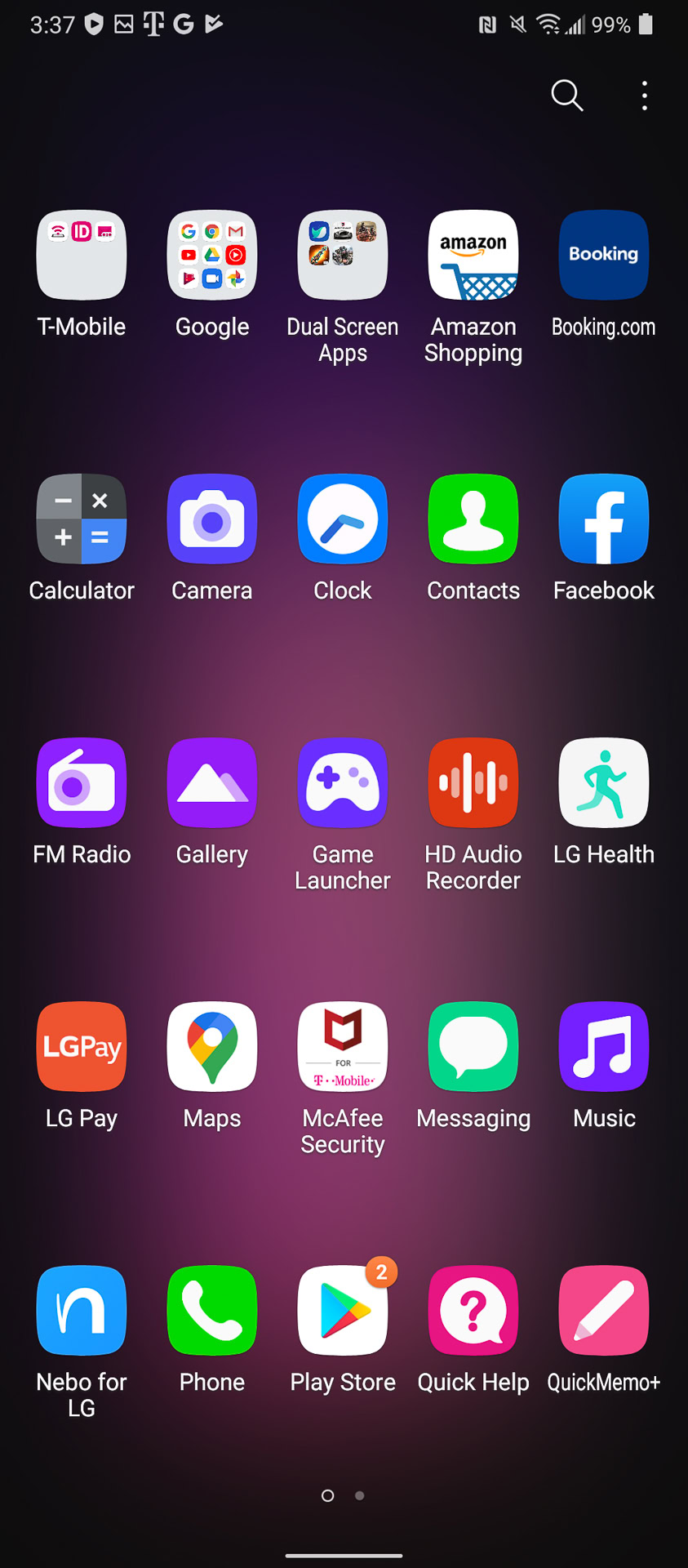Launch the Camera app
The width and height of the screenshot is (688, 1568).
212,519
